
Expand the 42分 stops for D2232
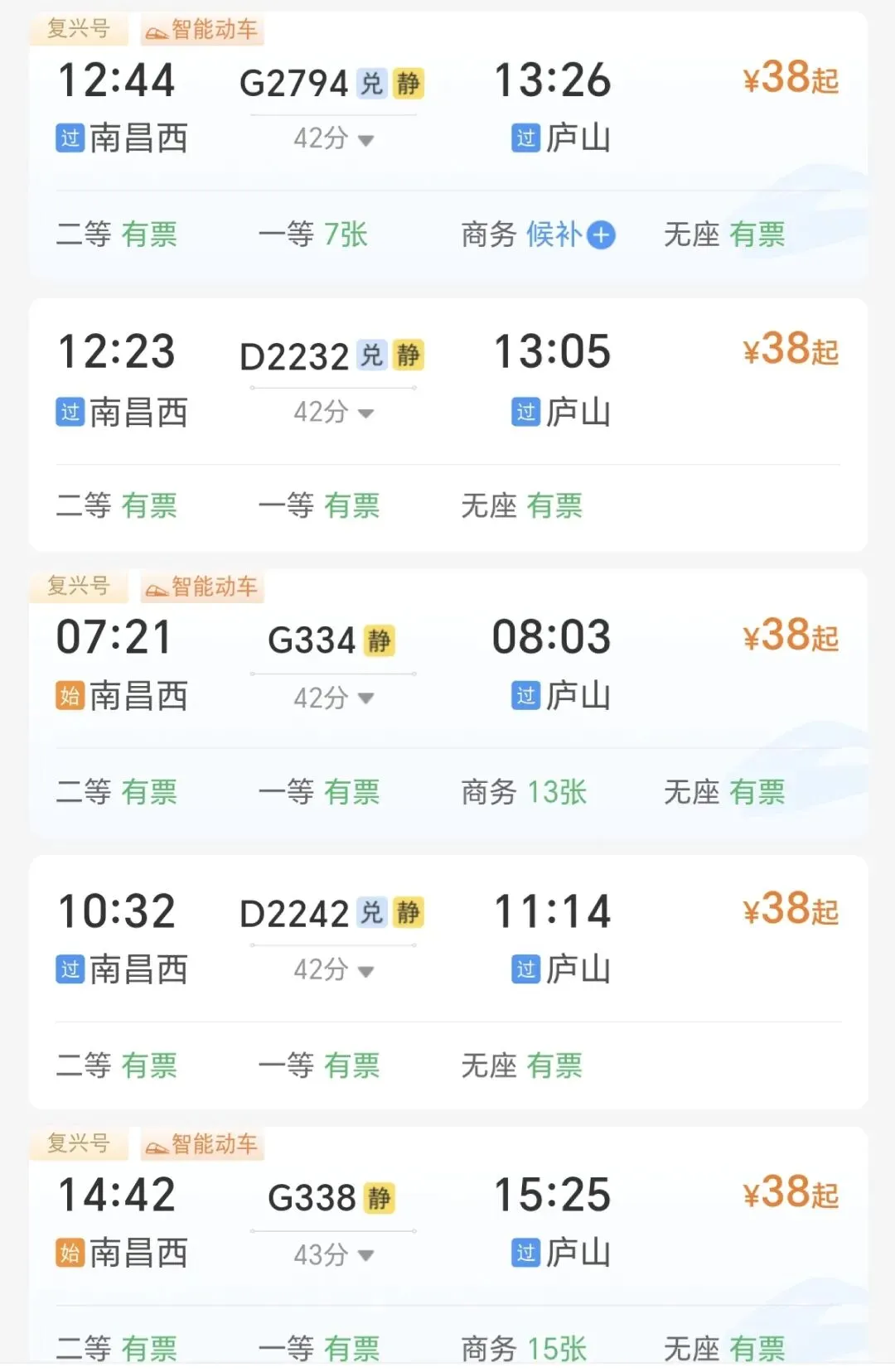pyautogui.click(x=333, y=412)
